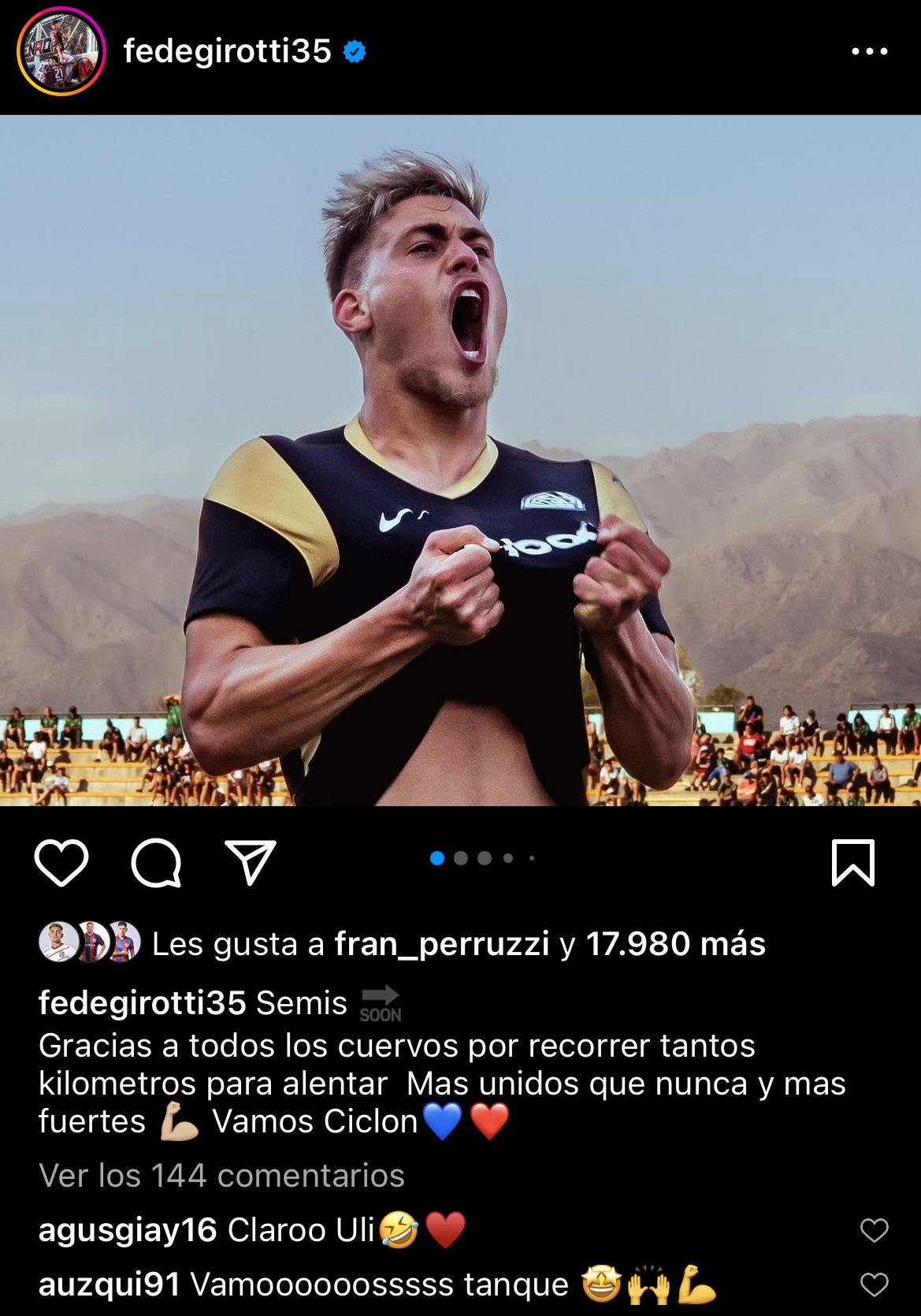Open agusgiay16's profile from comment
Viewport: 921px width, 1316px height.
[128, 1230]
